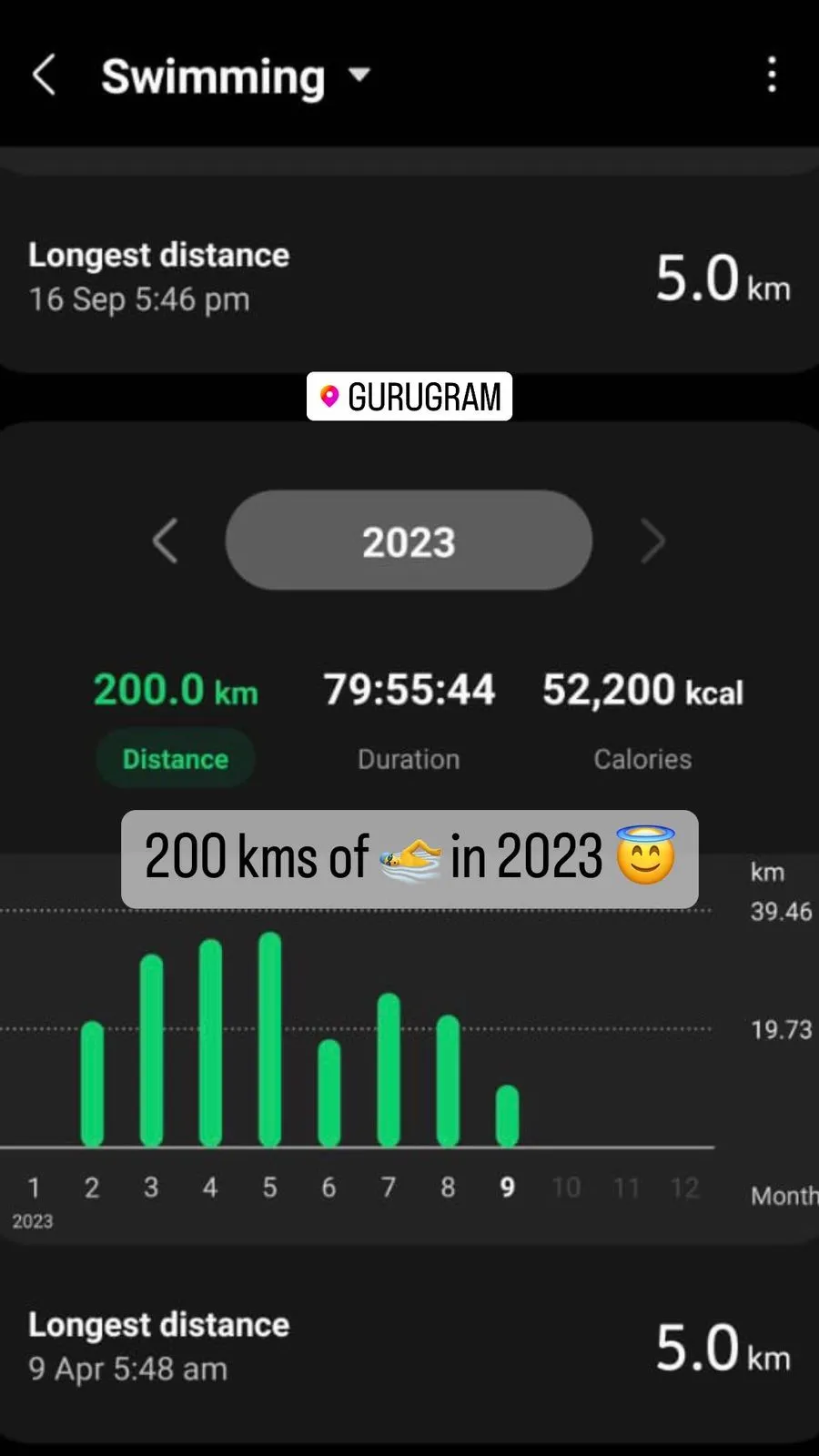Select month 9 on the chart axis
This screenshot has width=819, height=1456.
tap(507, 1188)
